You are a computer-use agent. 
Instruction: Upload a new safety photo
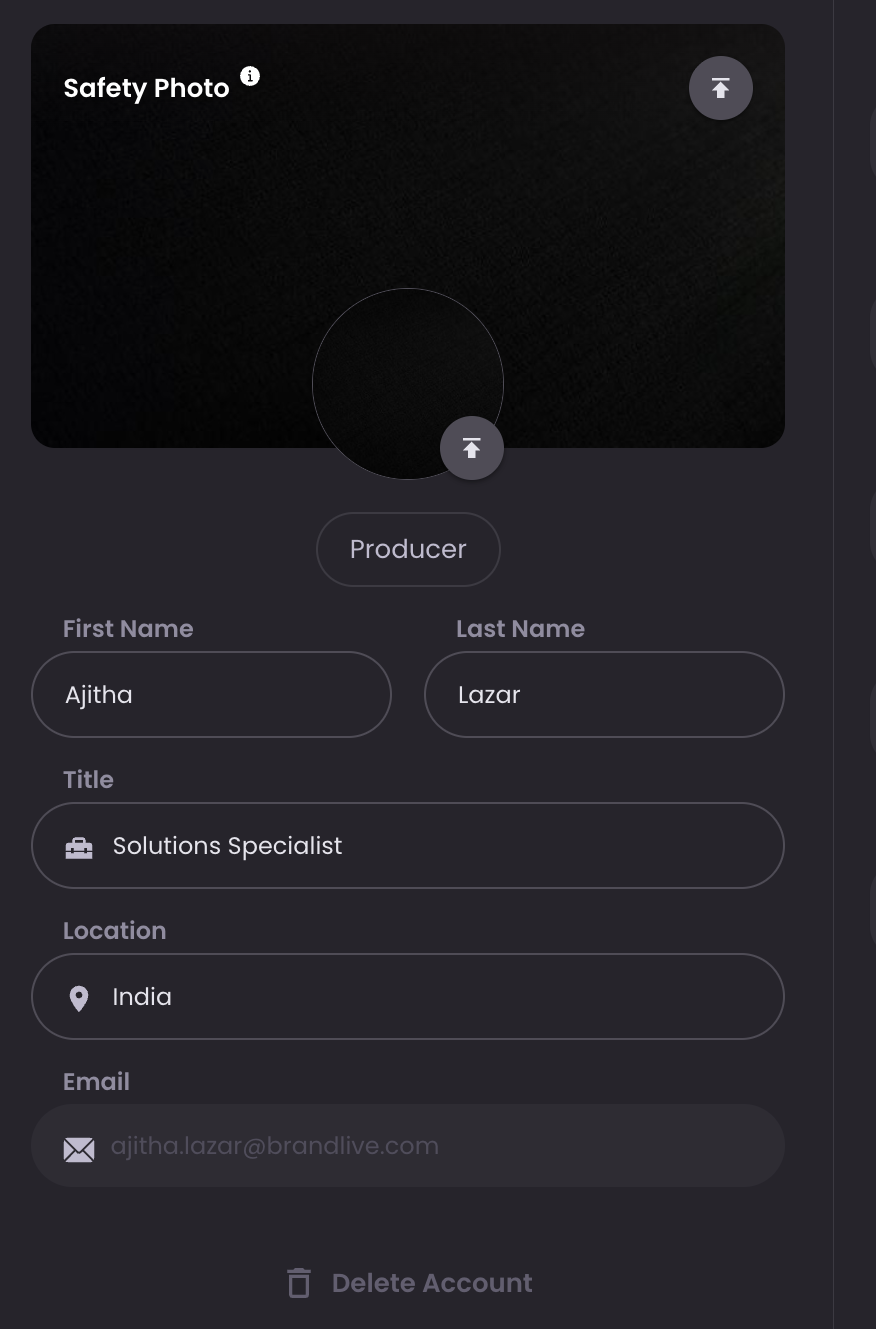tap(721, 88)
